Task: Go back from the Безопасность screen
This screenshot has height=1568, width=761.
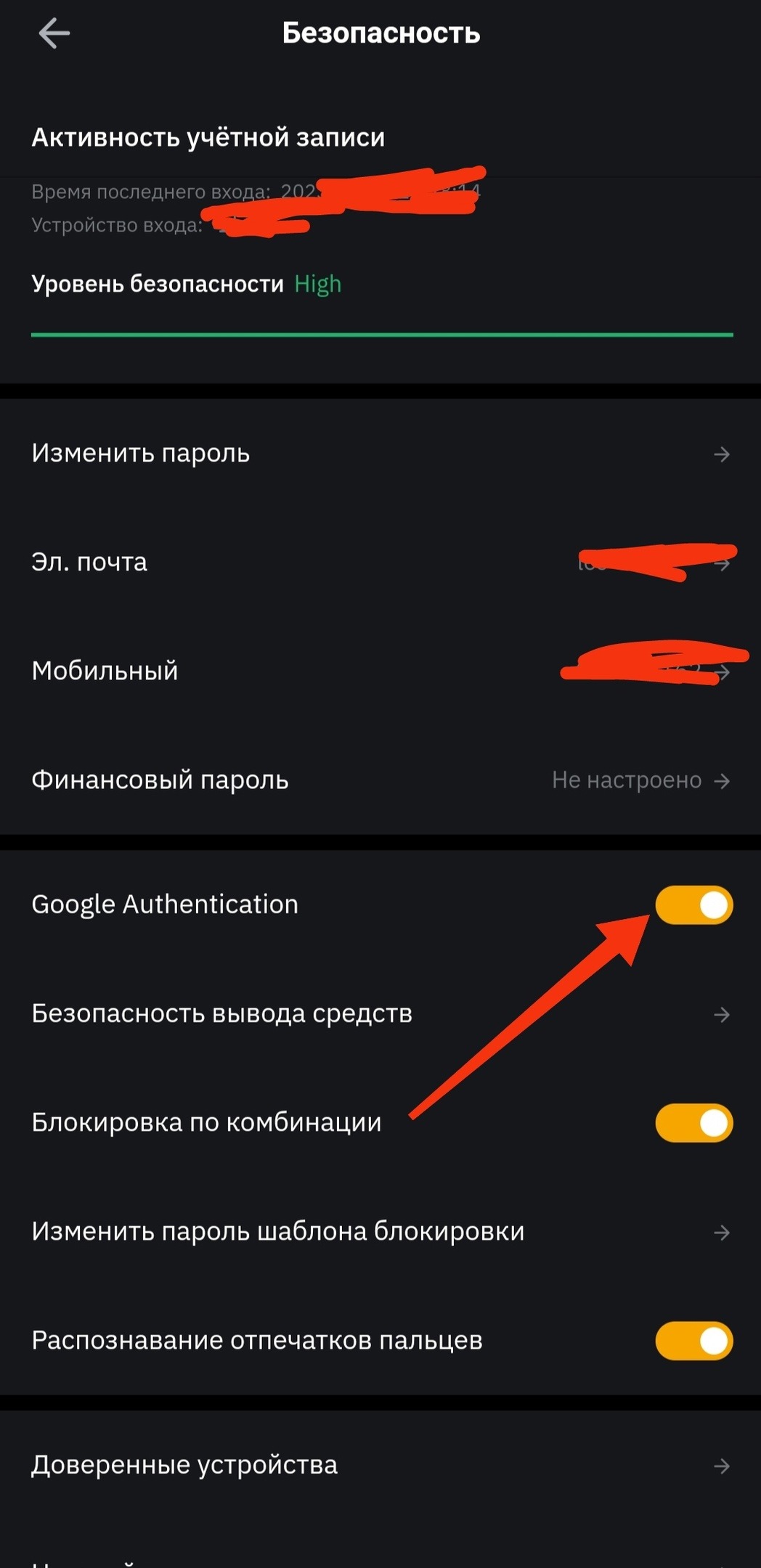Action: click(x=54, y=33)
